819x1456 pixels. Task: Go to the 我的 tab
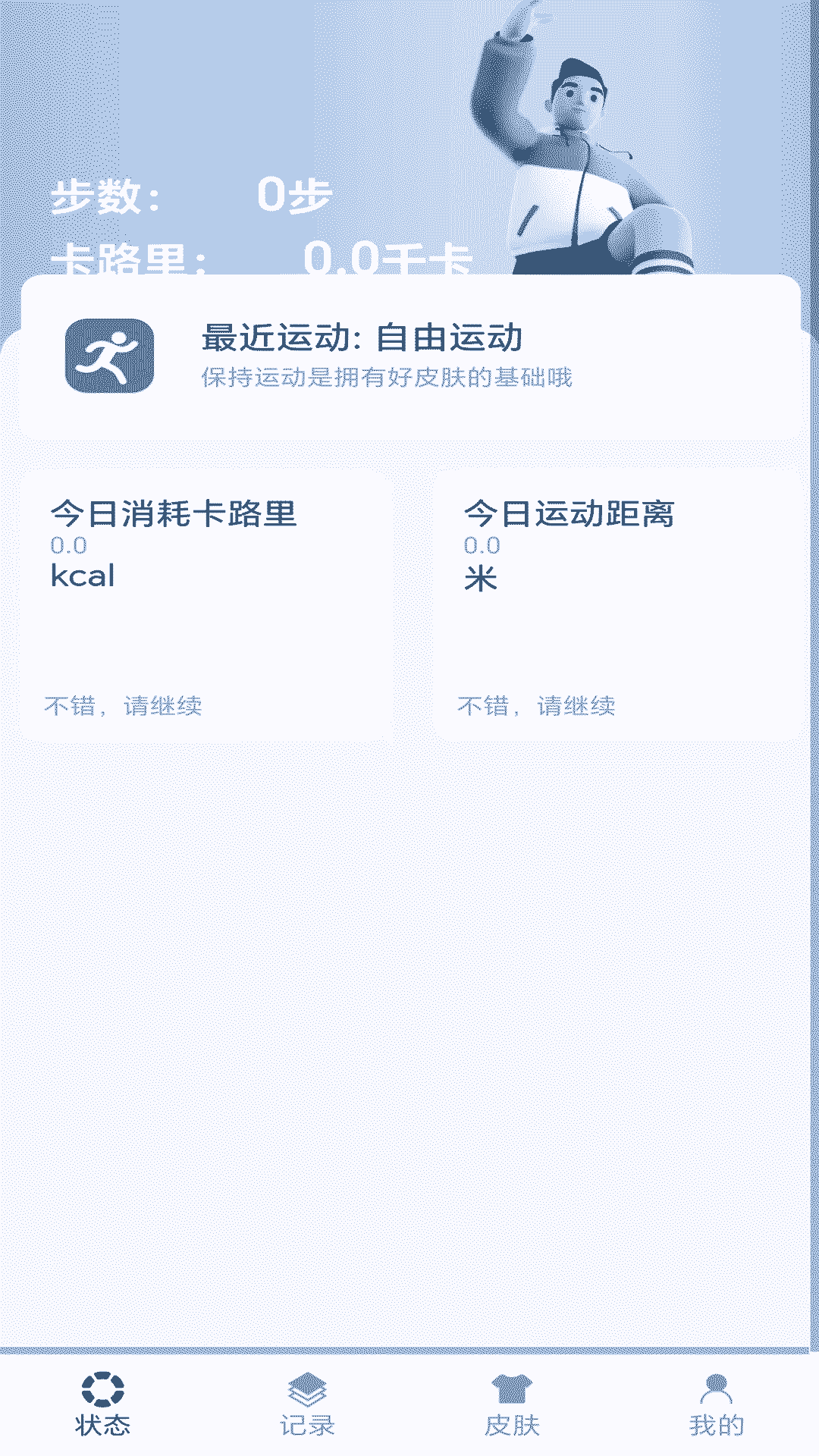(x=716, y=1404)
